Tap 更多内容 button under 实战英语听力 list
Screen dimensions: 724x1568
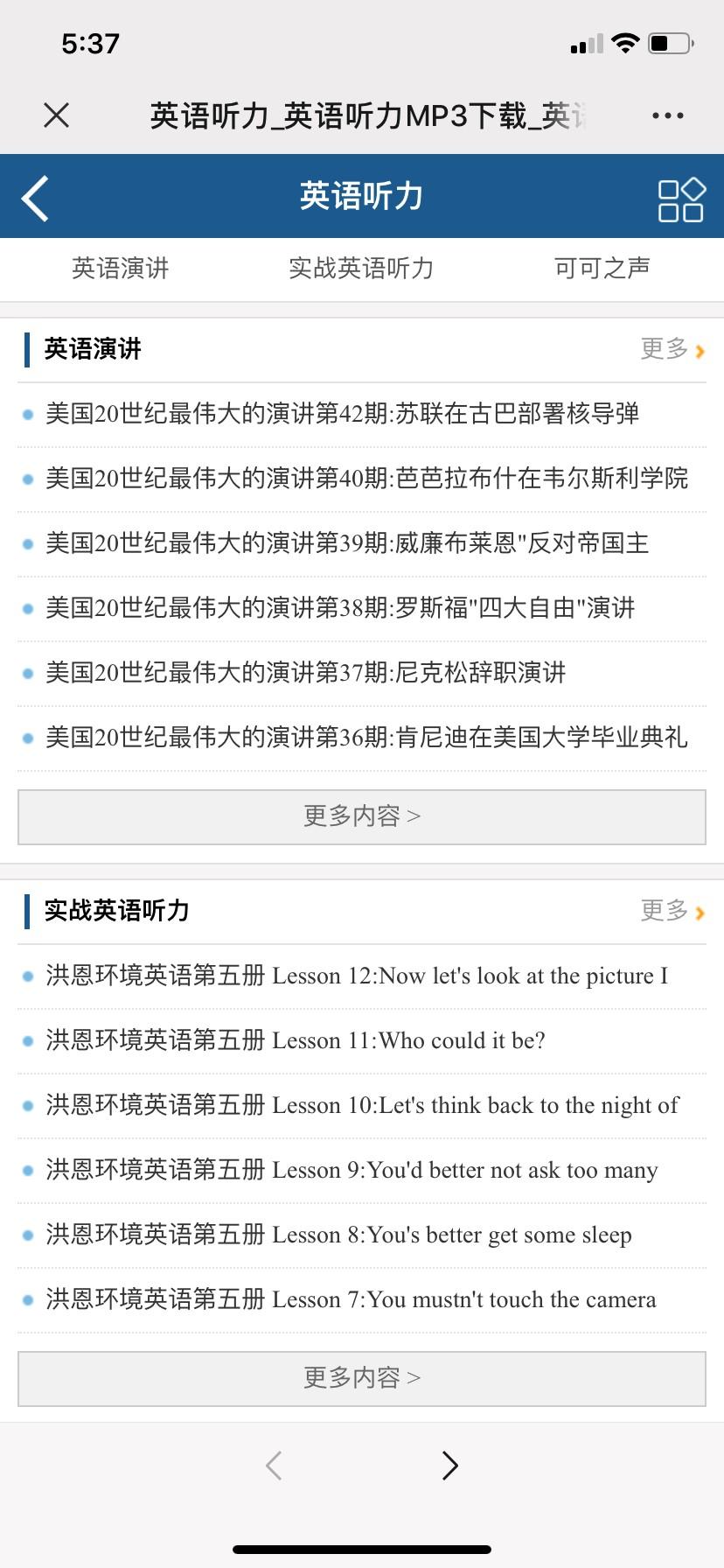[362, 1379]
